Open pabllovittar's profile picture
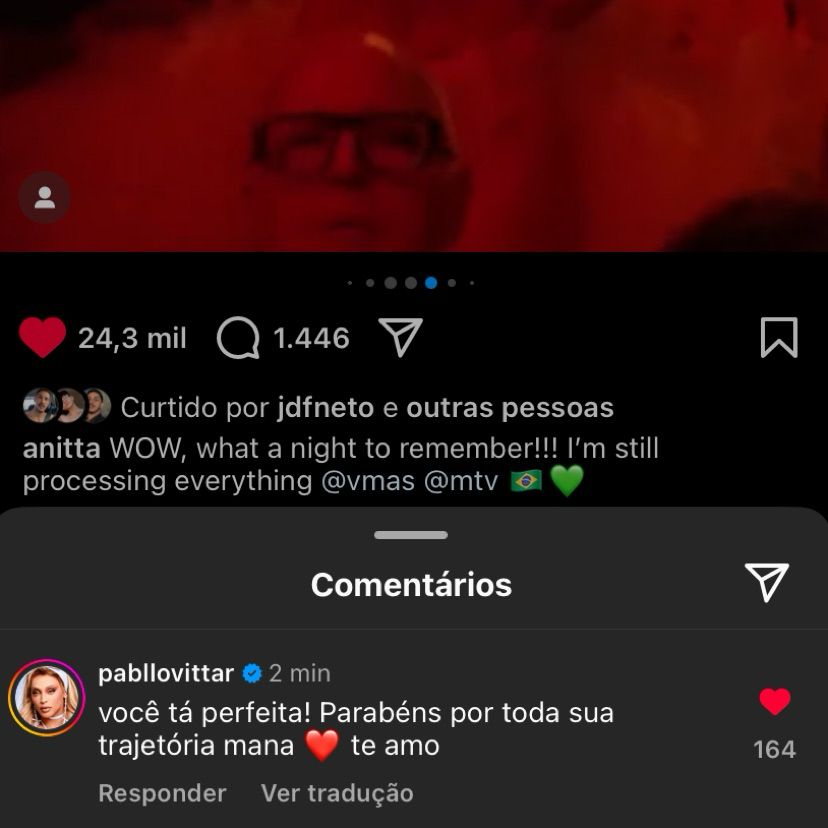This screenshot has width=828, height=828. [x=46, y=697]
